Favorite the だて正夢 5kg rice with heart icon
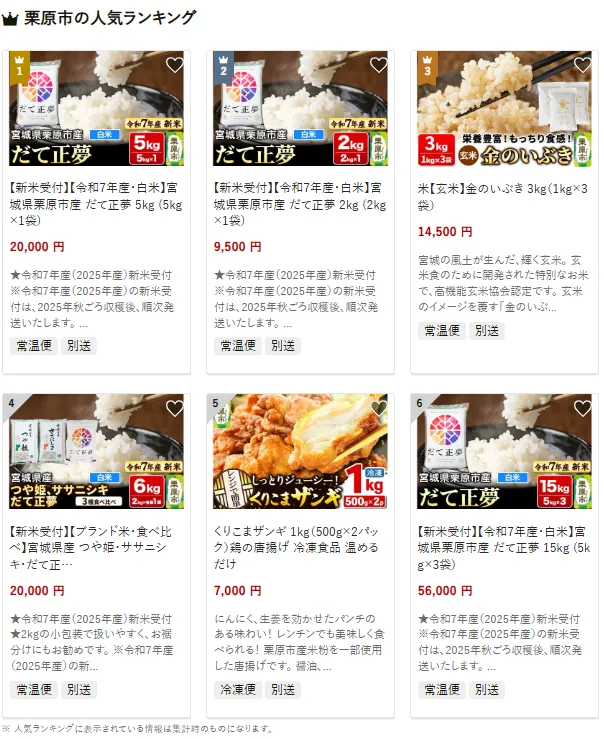 [175, 65]
